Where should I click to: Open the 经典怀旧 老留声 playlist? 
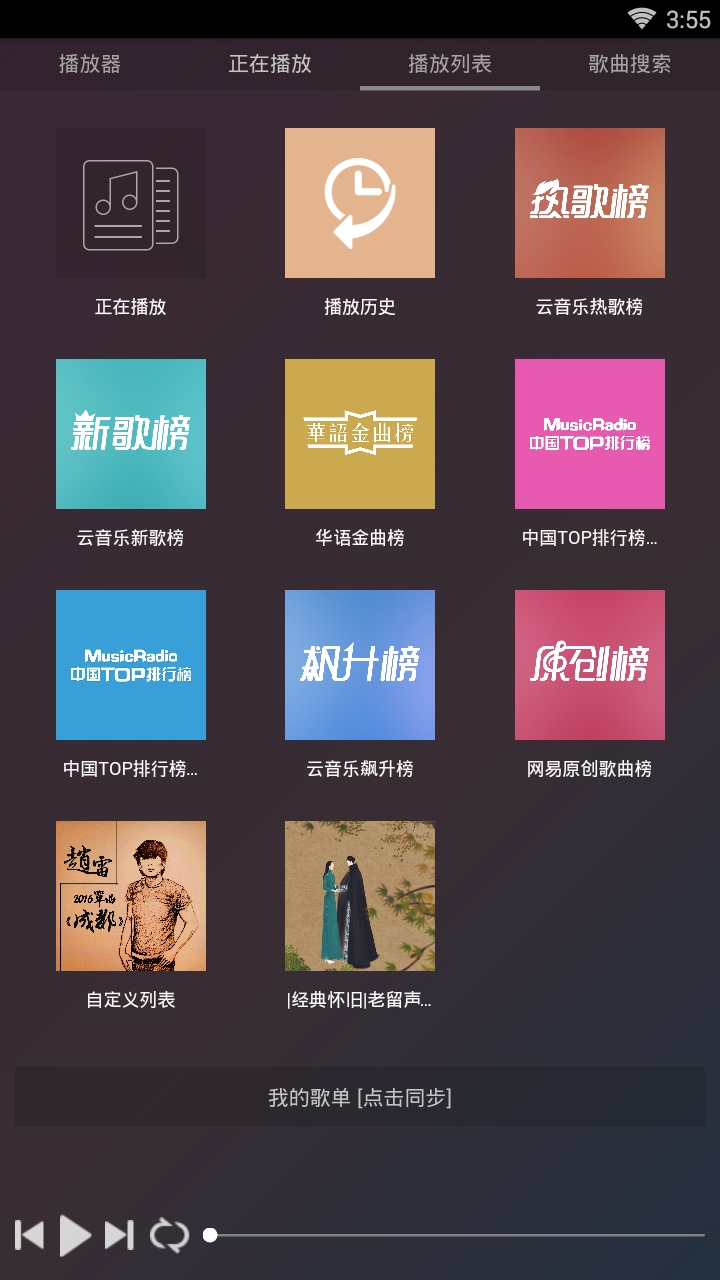click(360, 896)
